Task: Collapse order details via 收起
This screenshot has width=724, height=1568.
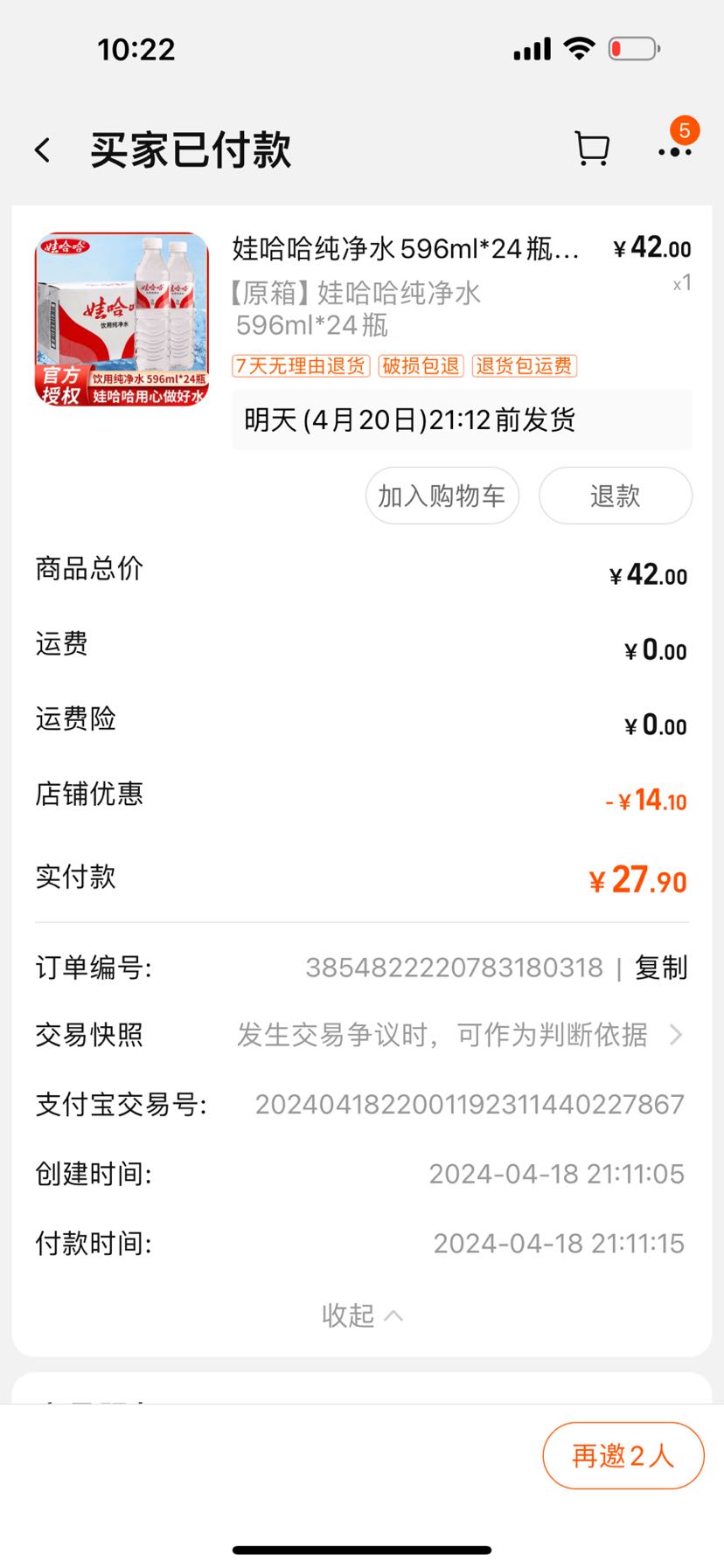Action: pos(362,1315)
